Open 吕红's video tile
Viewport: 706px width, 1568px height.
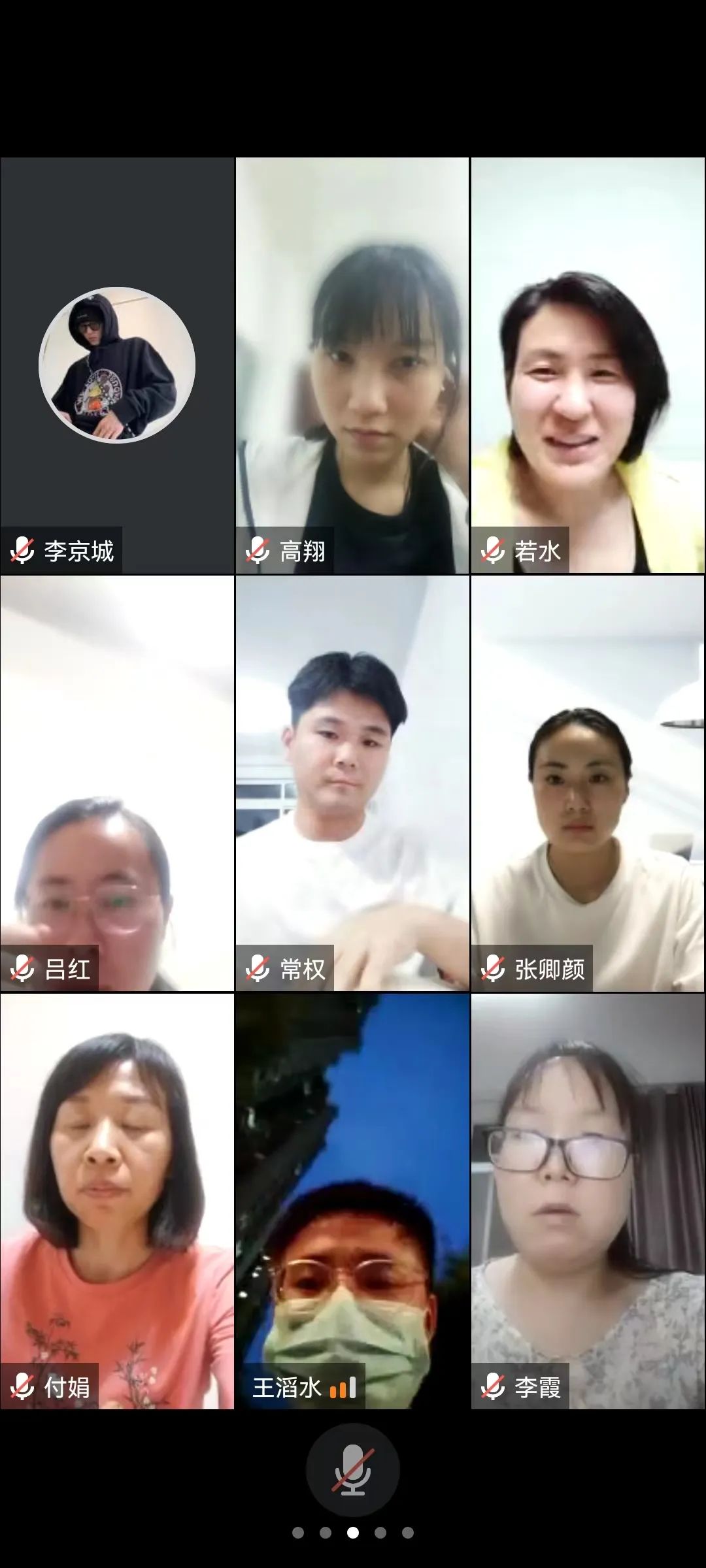click(x=117, y=783)
